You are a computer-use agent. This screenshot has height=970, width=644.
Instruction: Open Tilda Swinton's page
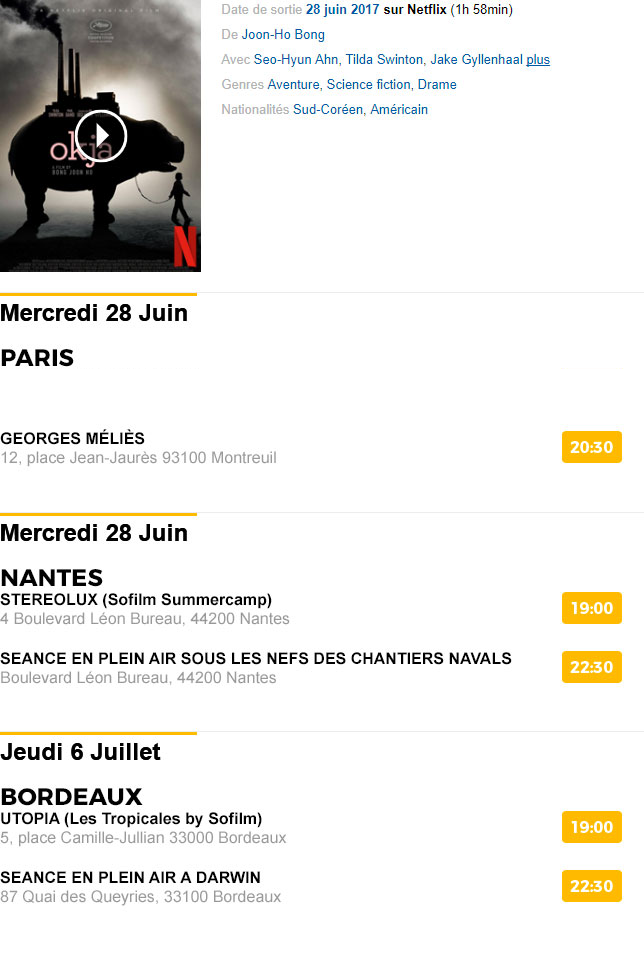coord(384,59)
